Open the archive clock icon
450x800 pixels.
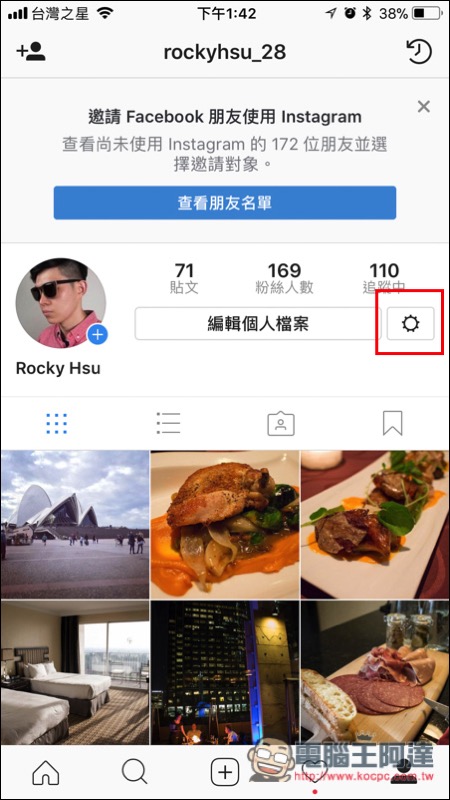coord(419,52)
